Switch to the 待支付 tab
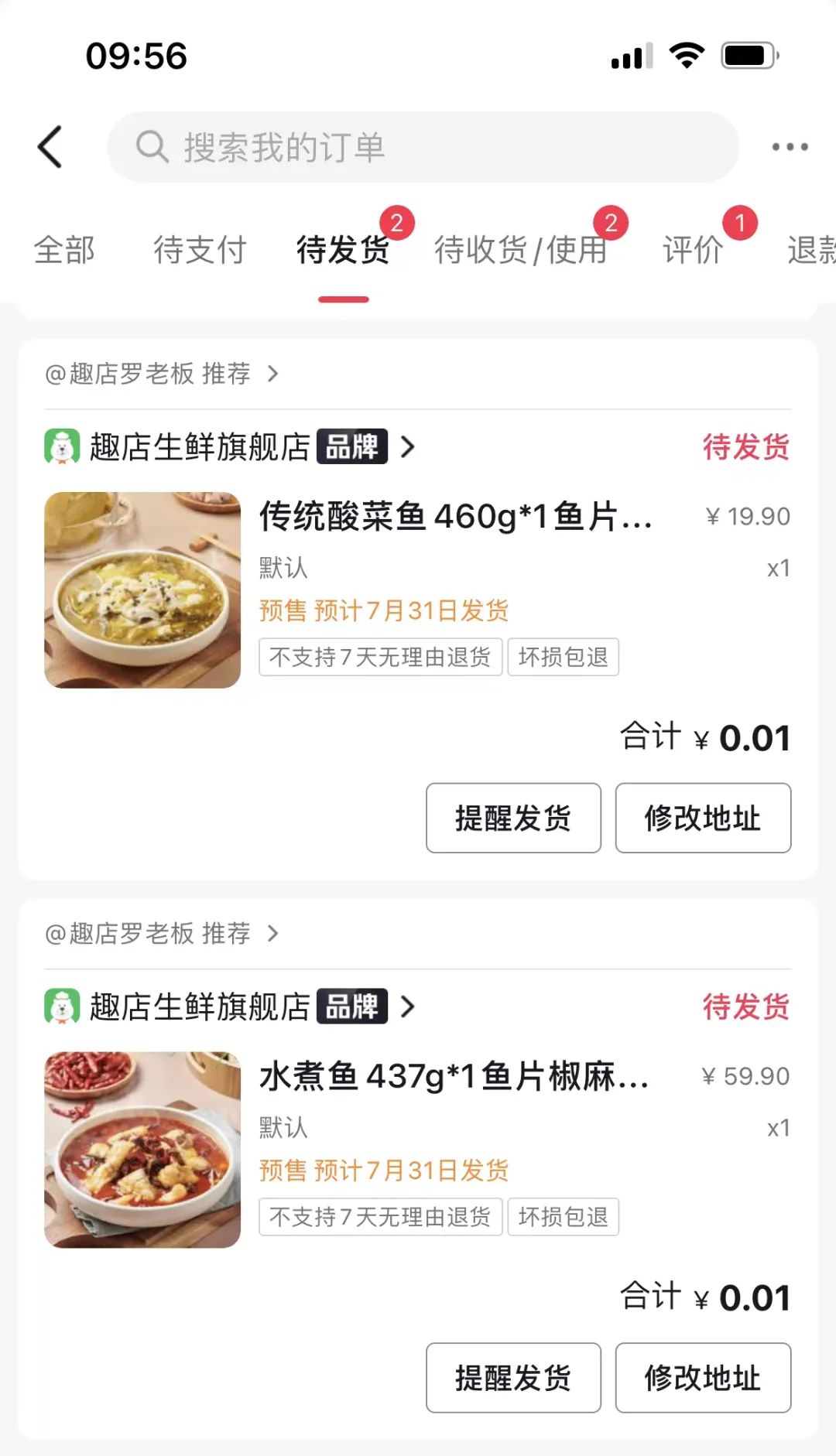Viewport: 836px width, 1456px height. [200, 250]
